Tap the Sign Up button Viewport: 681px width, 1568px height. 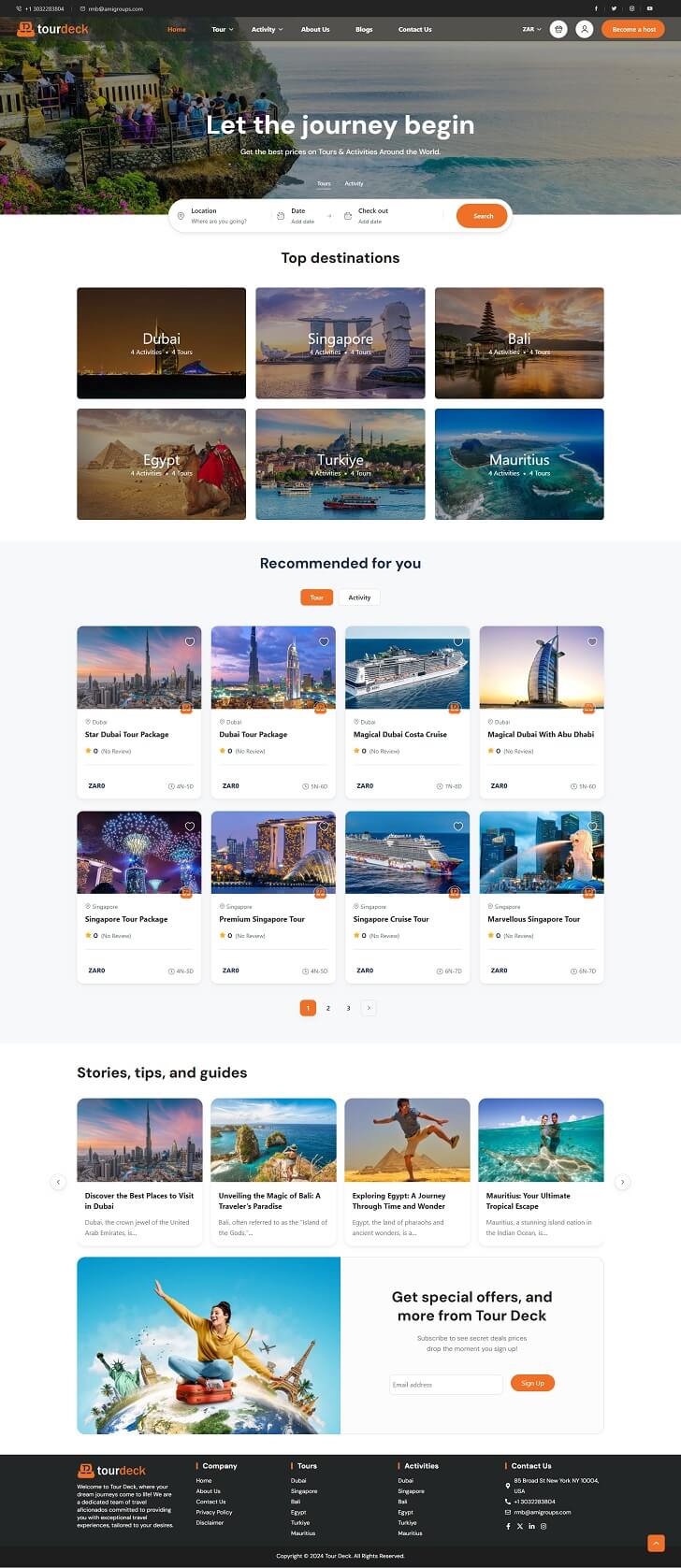(x=532, y=1383)
